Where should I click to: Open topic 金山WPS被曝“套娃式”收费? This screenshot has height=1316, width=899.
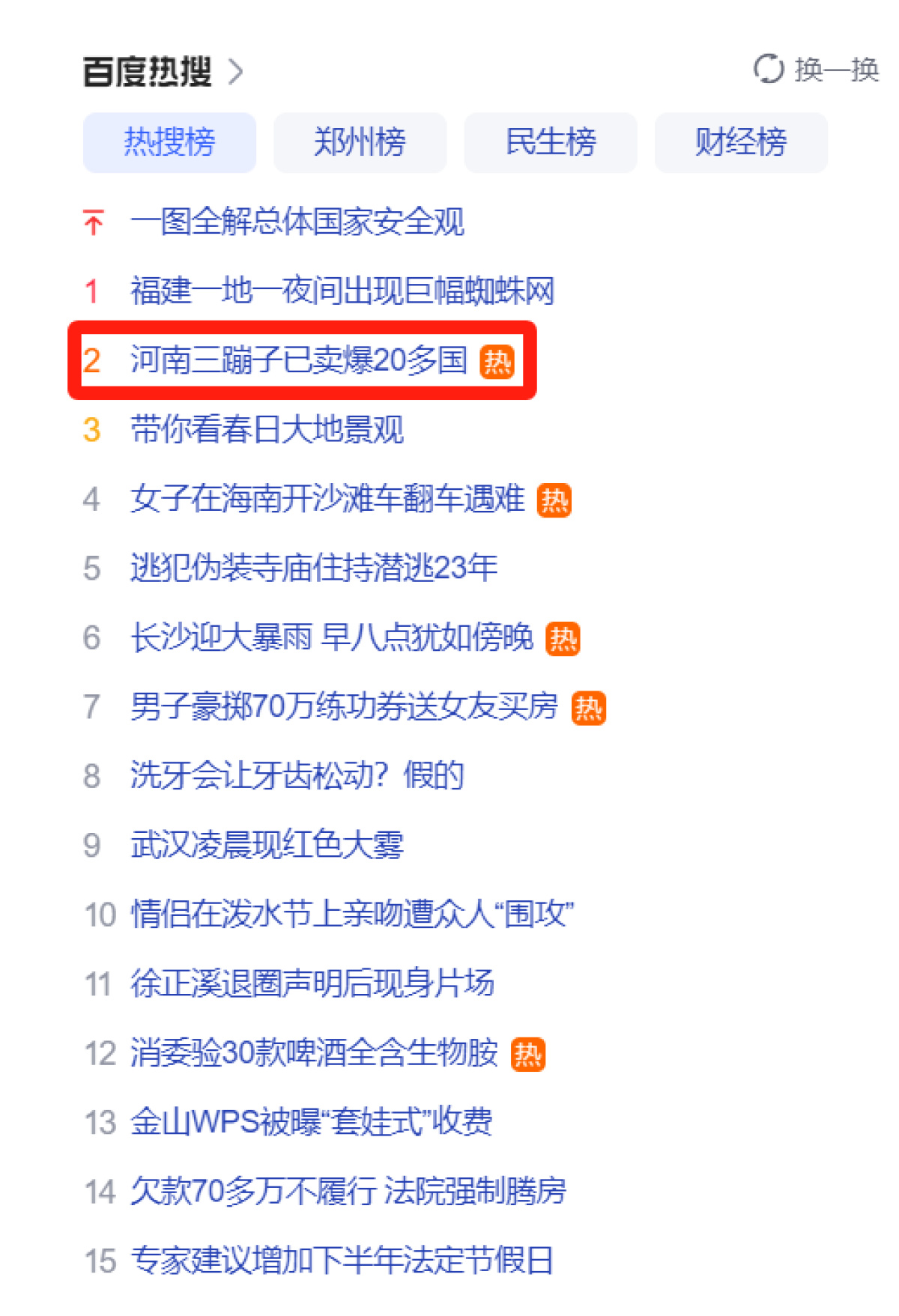(311, 1122)
